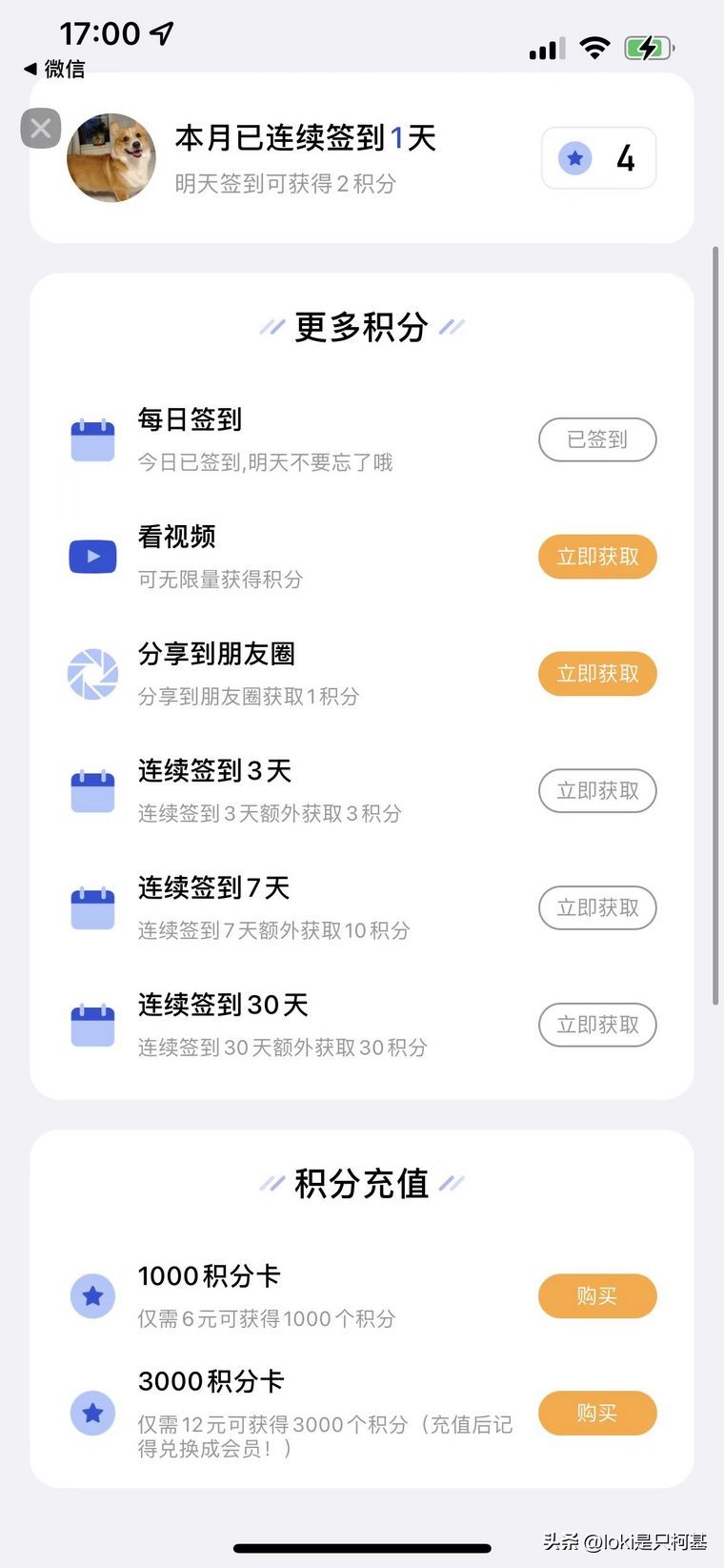Select the calendar icon for 连续签到30天

(92, 1025)
